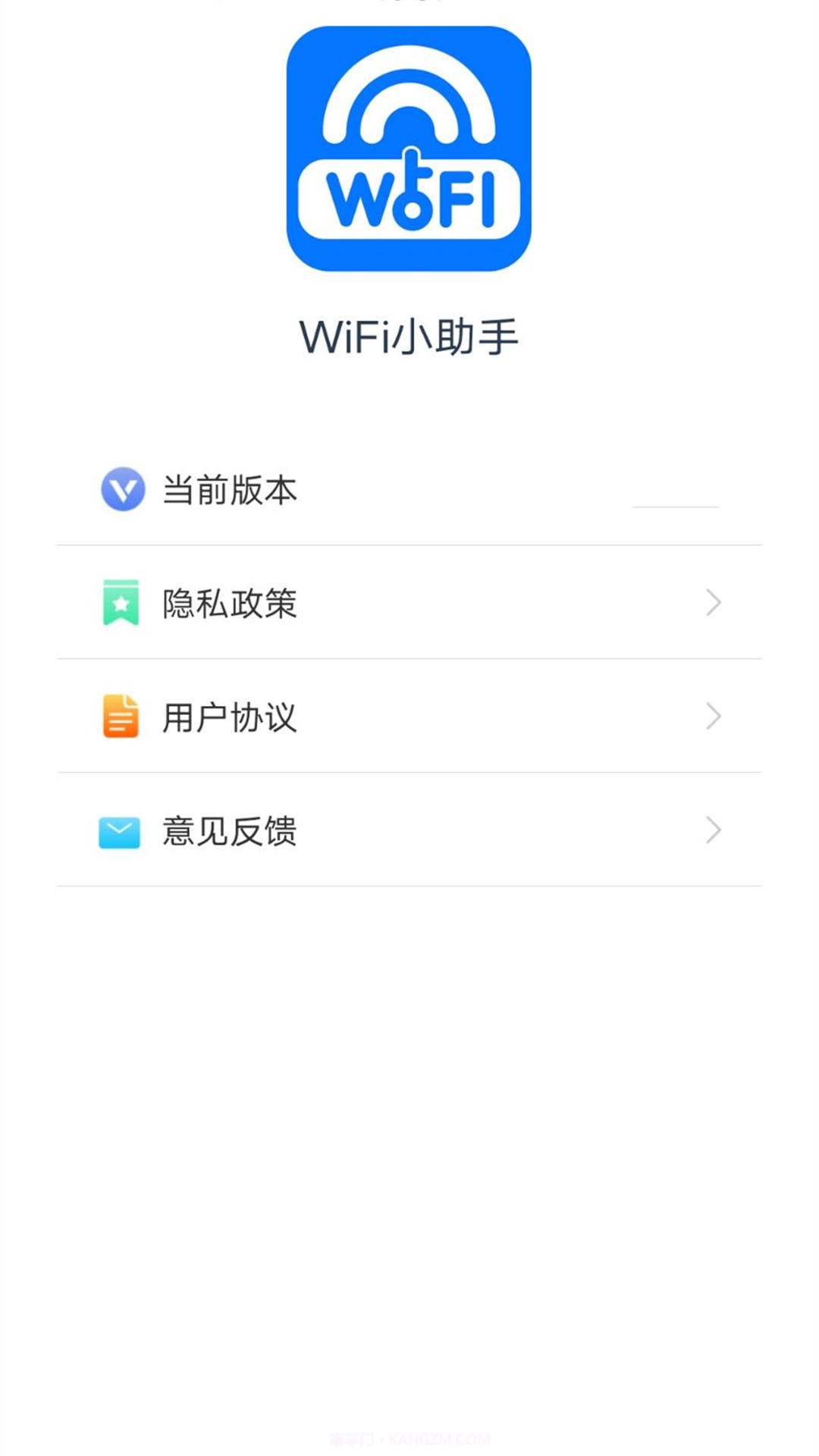The width and height of the screenshot is (819, 1456).
Task: Click the WiFi小助手 app title text
Action: [409, 332]
